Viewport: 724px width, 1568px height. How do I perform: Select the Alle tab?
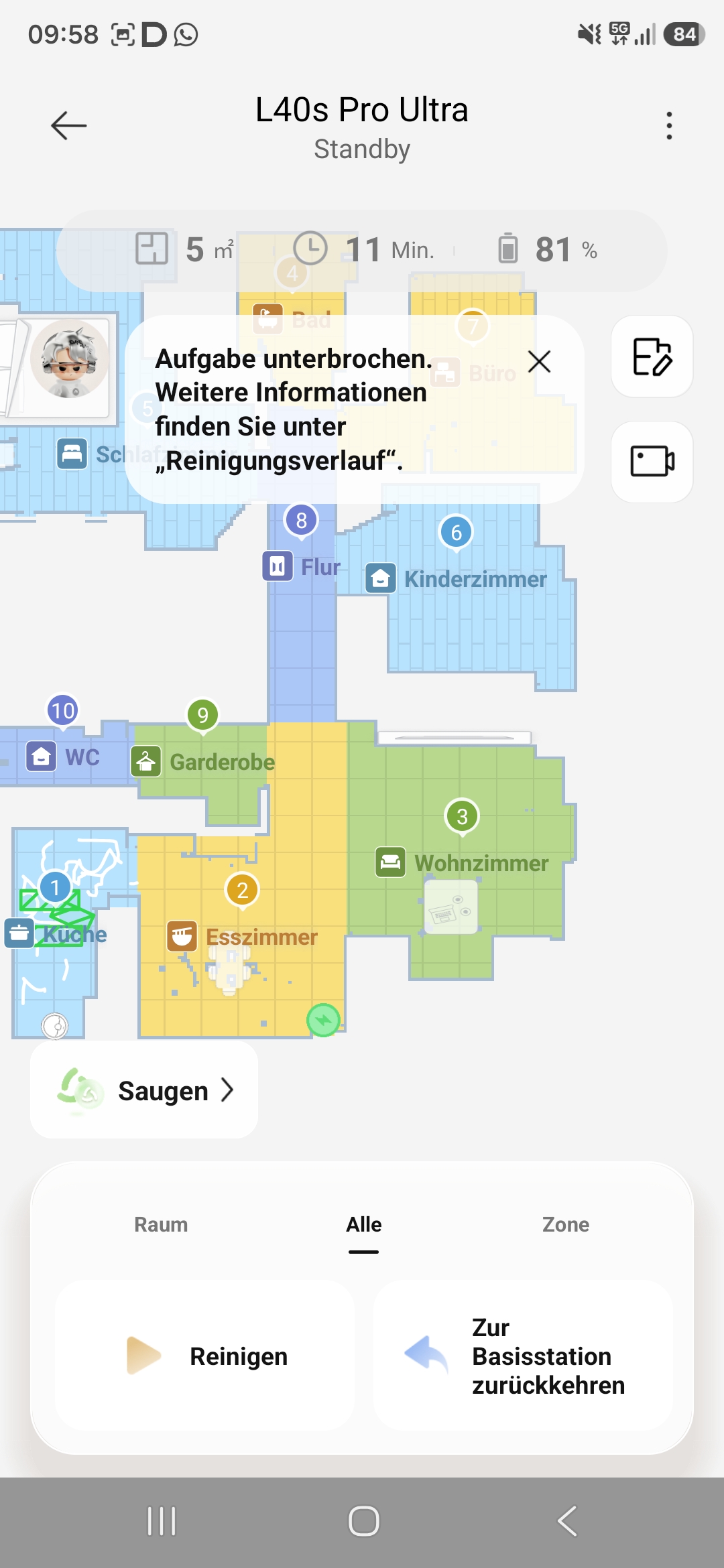pos(363,1224)
